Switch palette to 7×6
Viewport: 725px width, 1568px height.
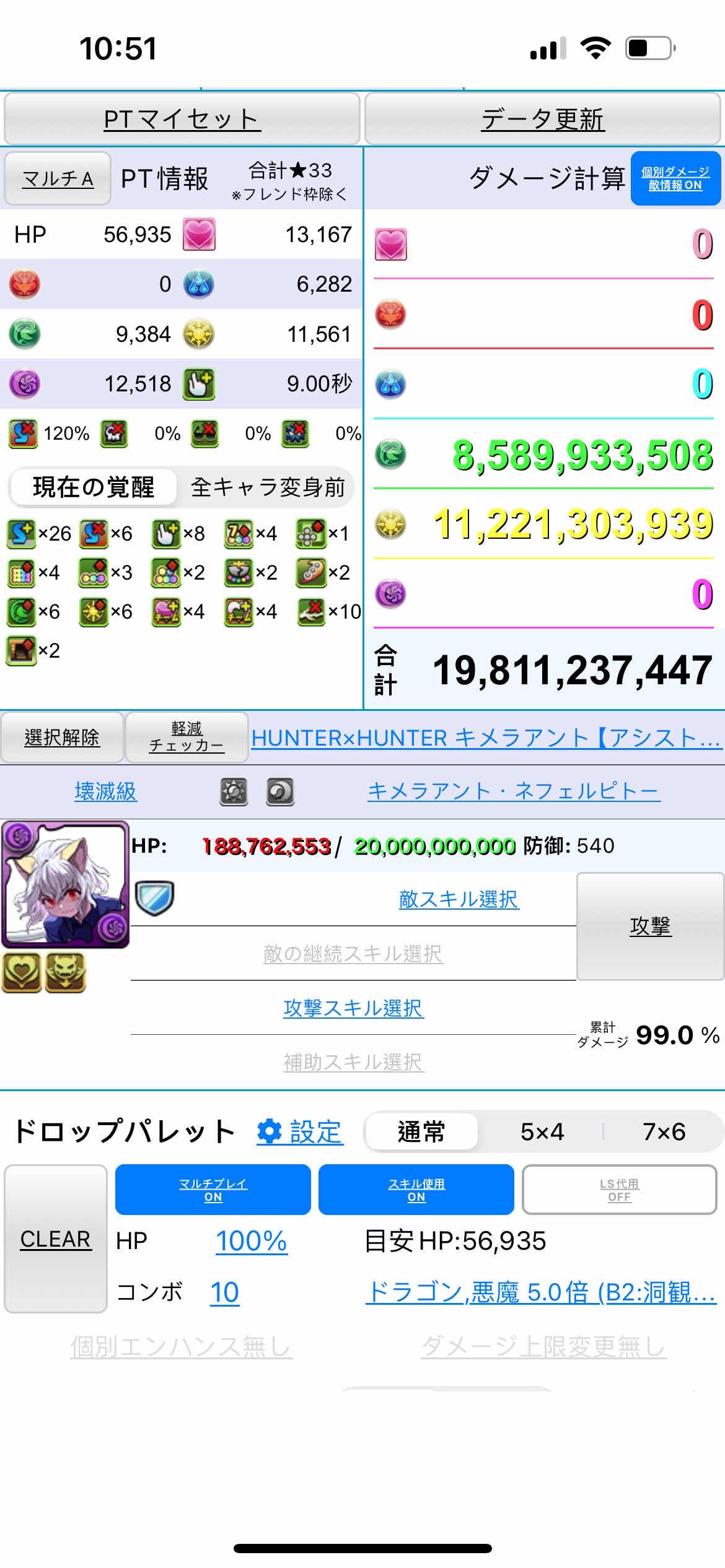(663, 1132)
